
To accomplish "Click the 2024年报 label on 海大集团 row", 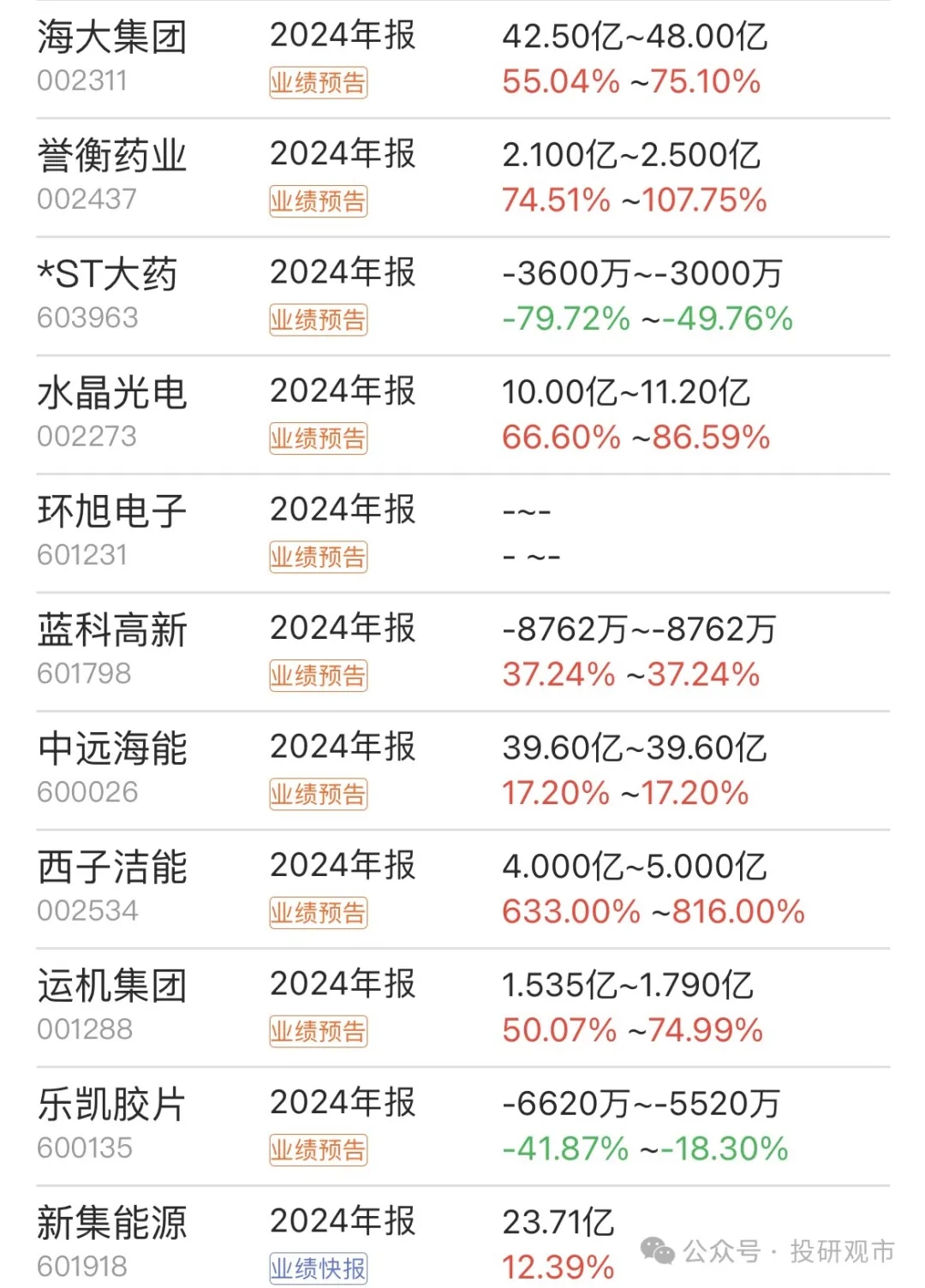I will tap(343, 38).
